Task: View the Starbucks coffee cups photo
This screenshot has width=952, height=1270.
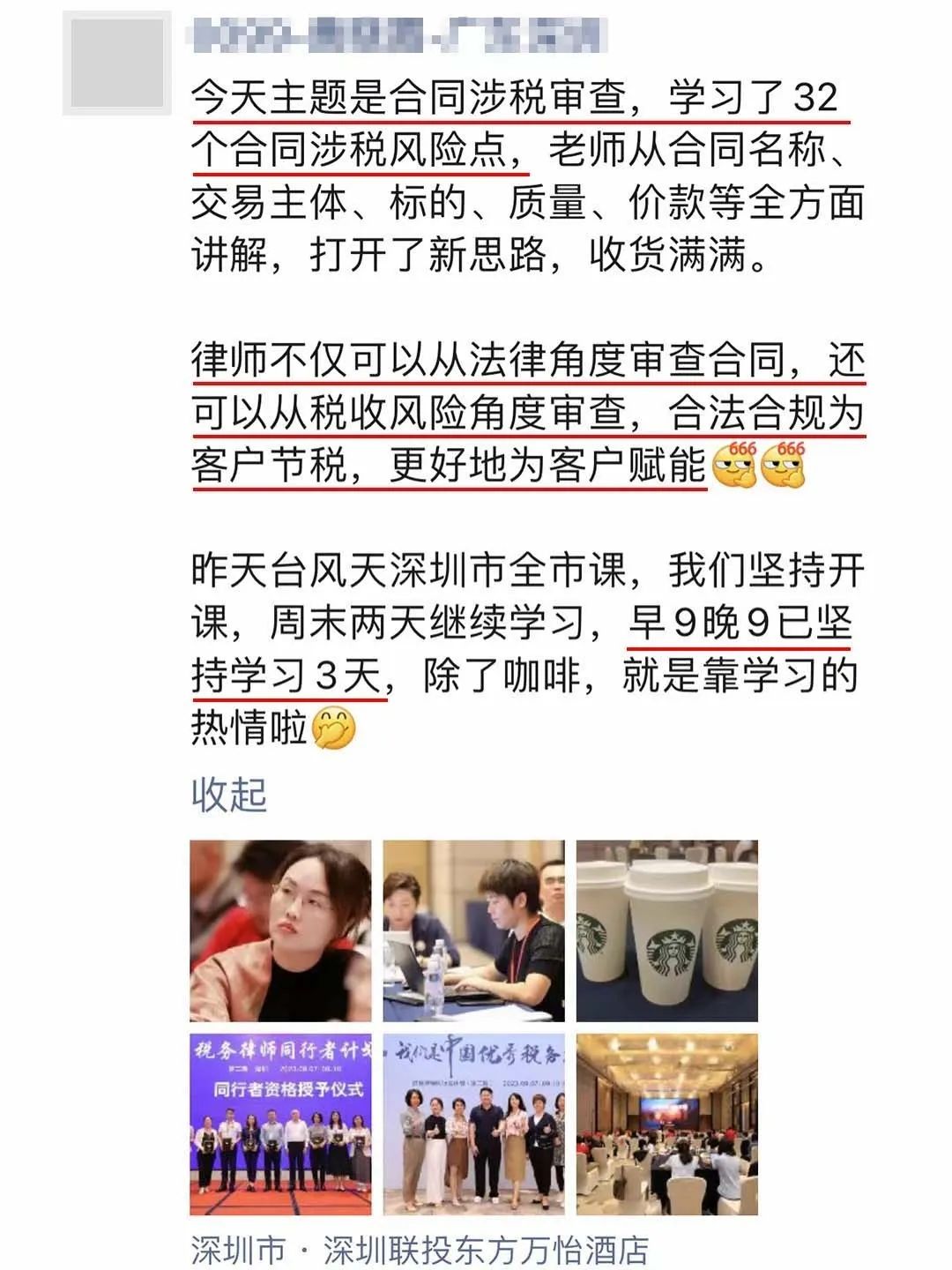Action: click(x=666, y=930)
